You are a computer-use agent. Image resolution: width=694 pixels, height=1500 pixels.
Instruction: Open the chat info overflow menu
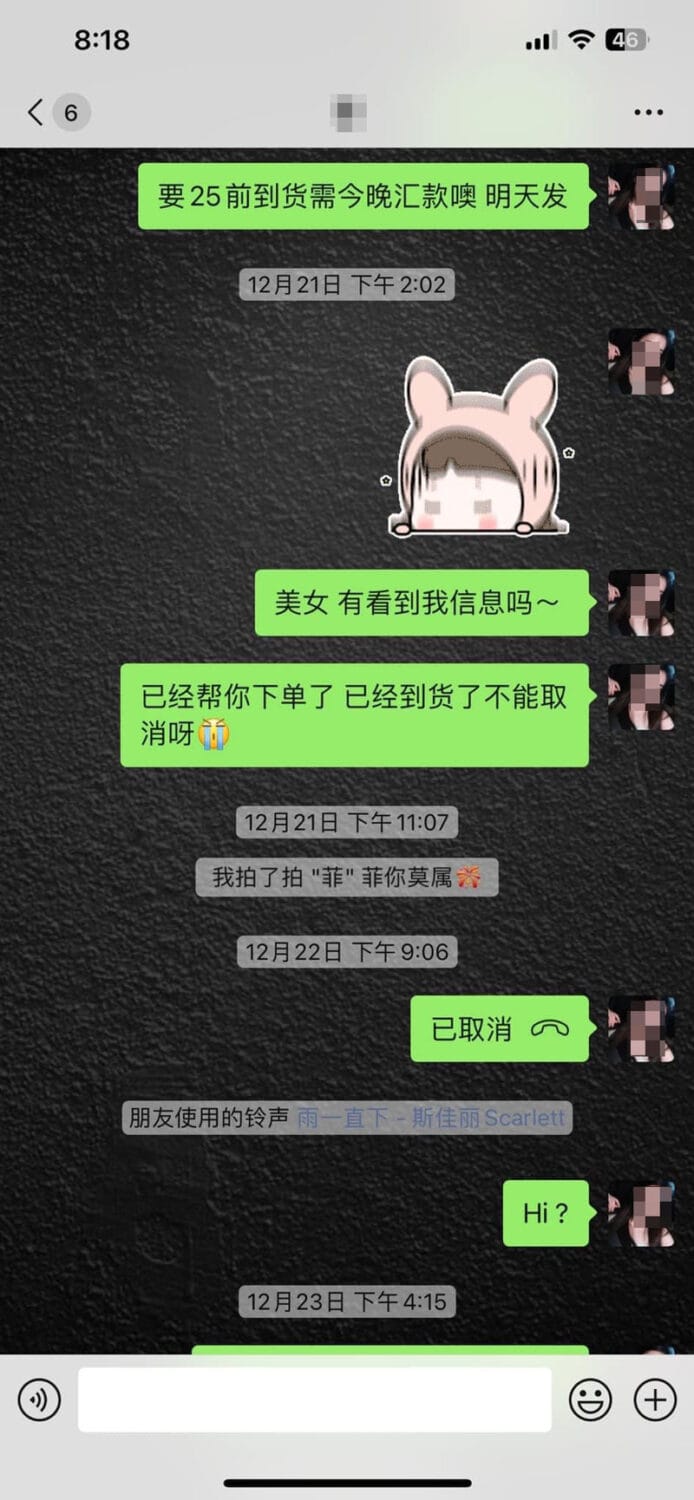tap(648, 112)
